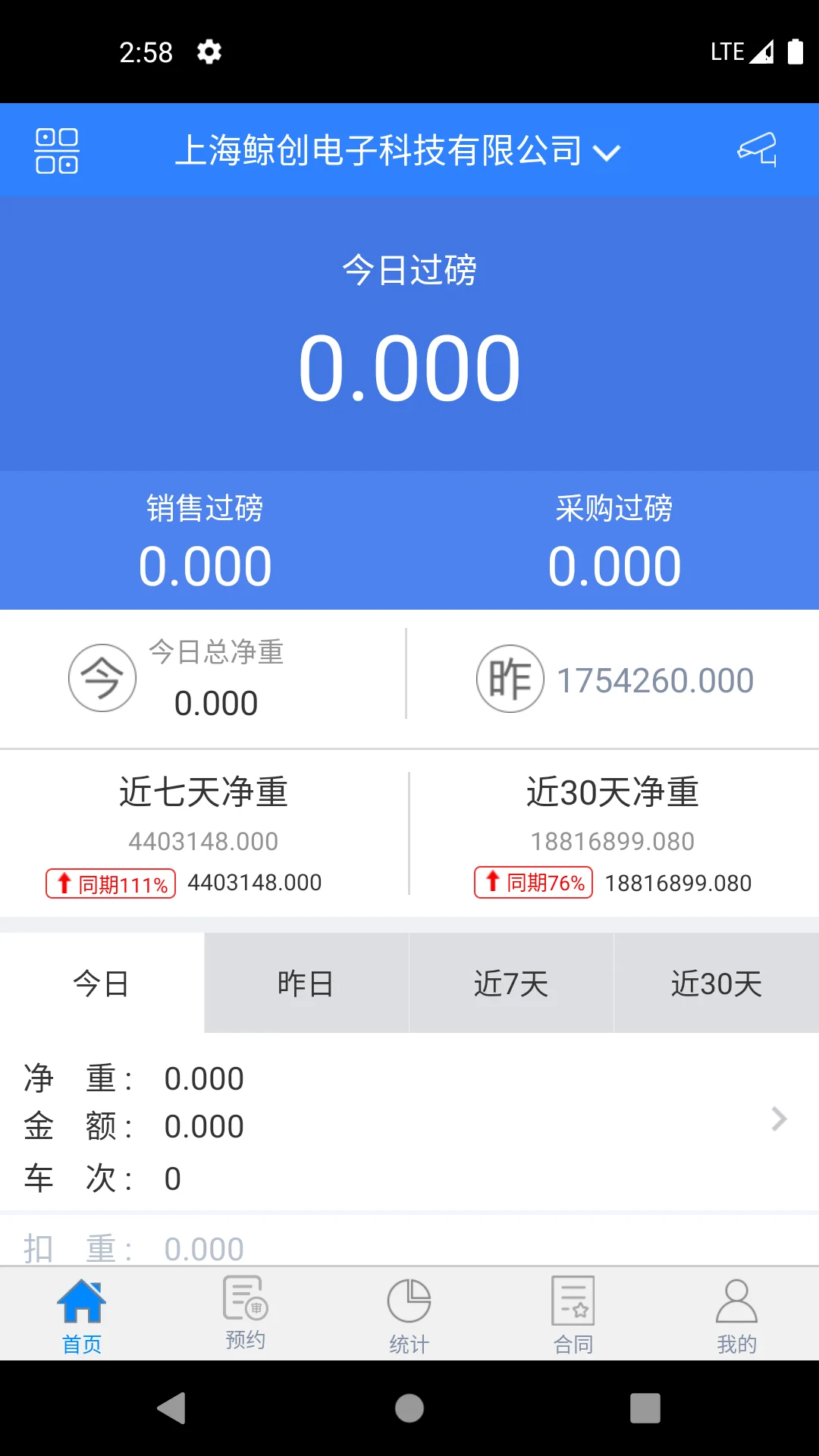The height and width of the screenshot is (1456, 819).
Task: Open details via the right chevron arrow
Action: click(x=778, y=1119)
